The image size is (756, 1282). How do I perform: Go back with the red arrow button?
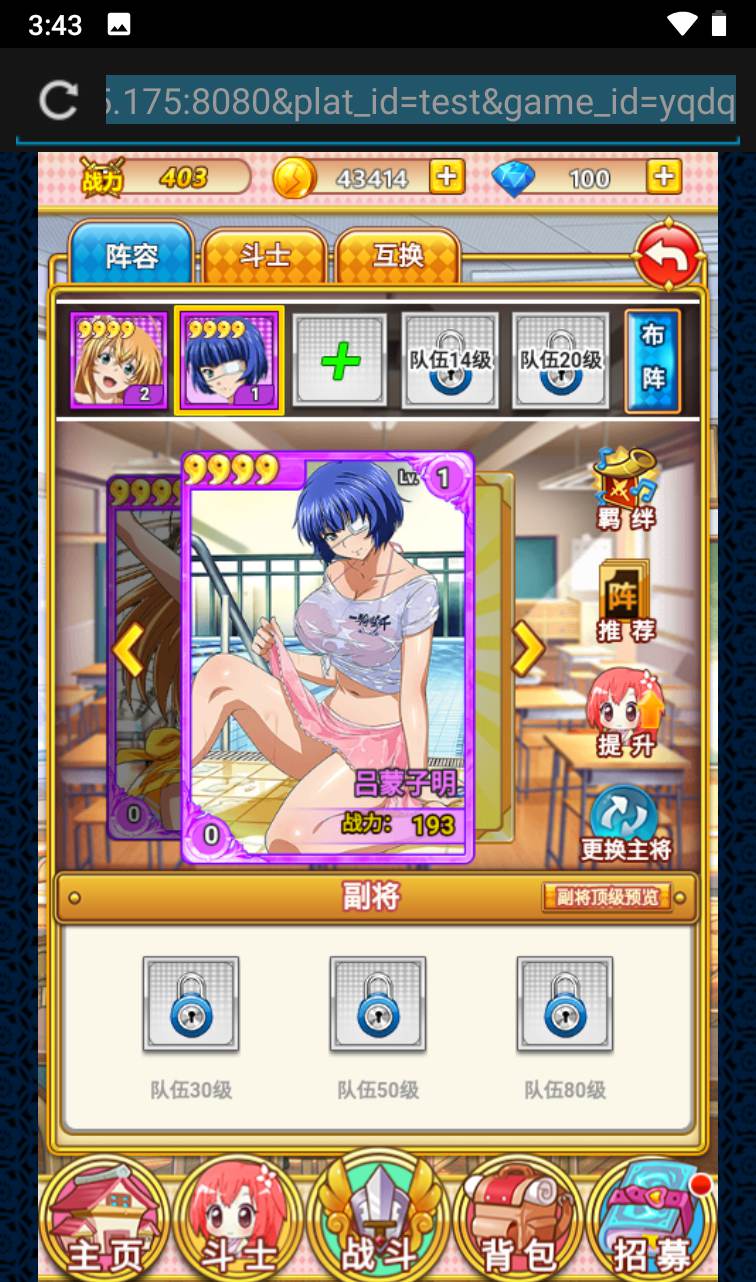tap(669, 258)
